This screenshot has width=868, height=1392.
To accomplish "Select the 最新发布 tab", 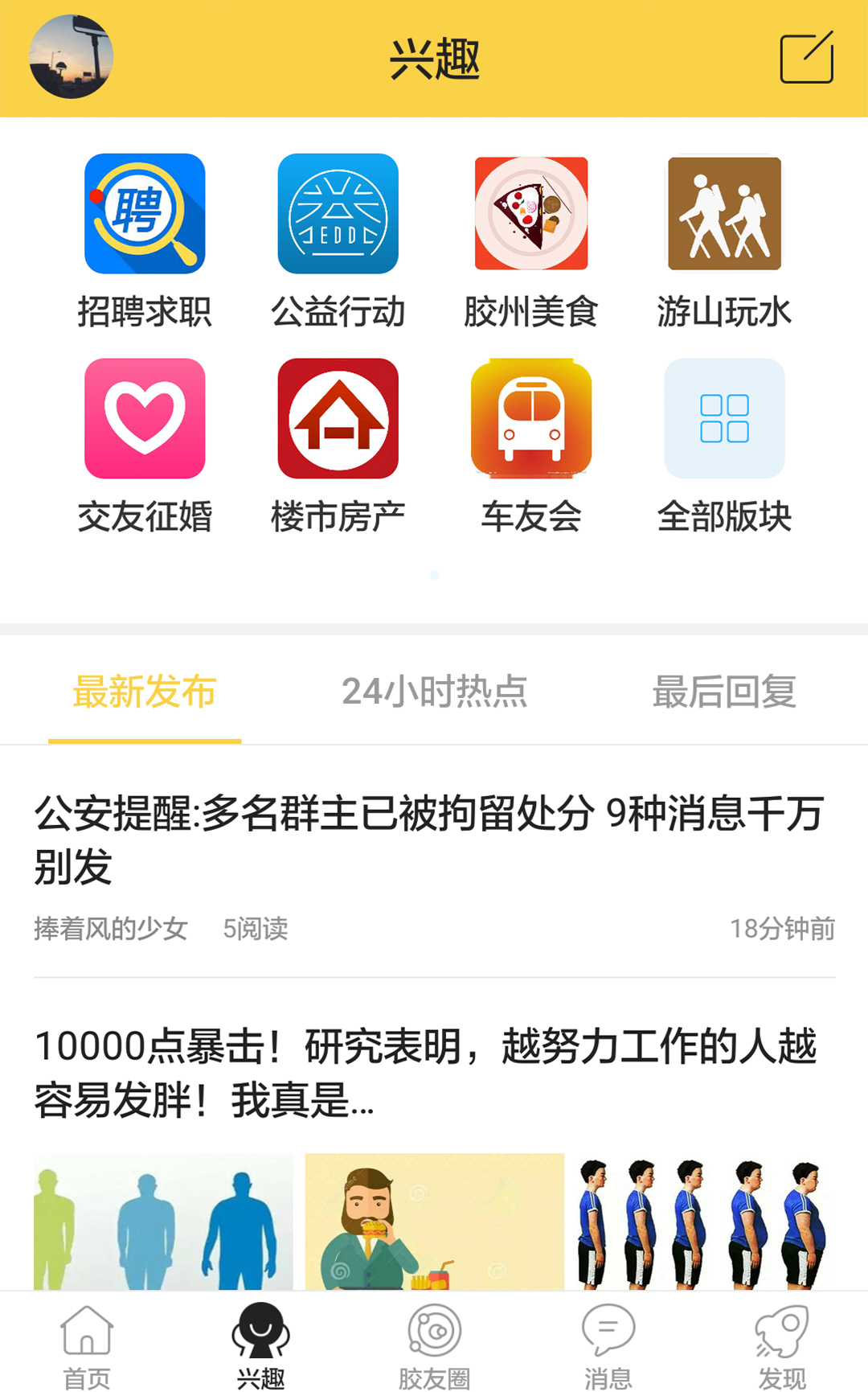I will click(145, 692).
